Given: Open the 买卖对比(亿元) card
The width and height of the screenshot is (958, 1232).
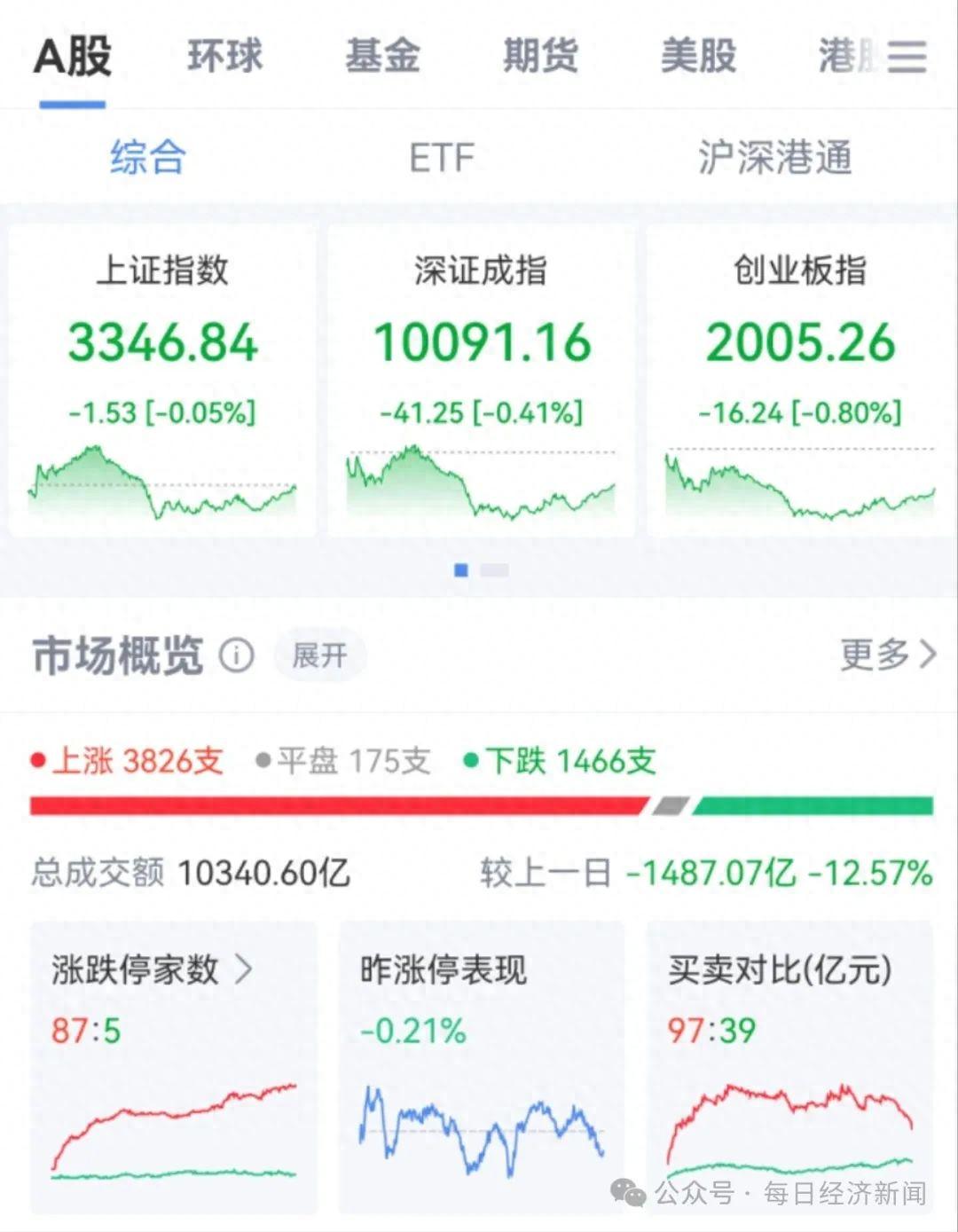Looking at the screenshot, I should [789, 1068].
